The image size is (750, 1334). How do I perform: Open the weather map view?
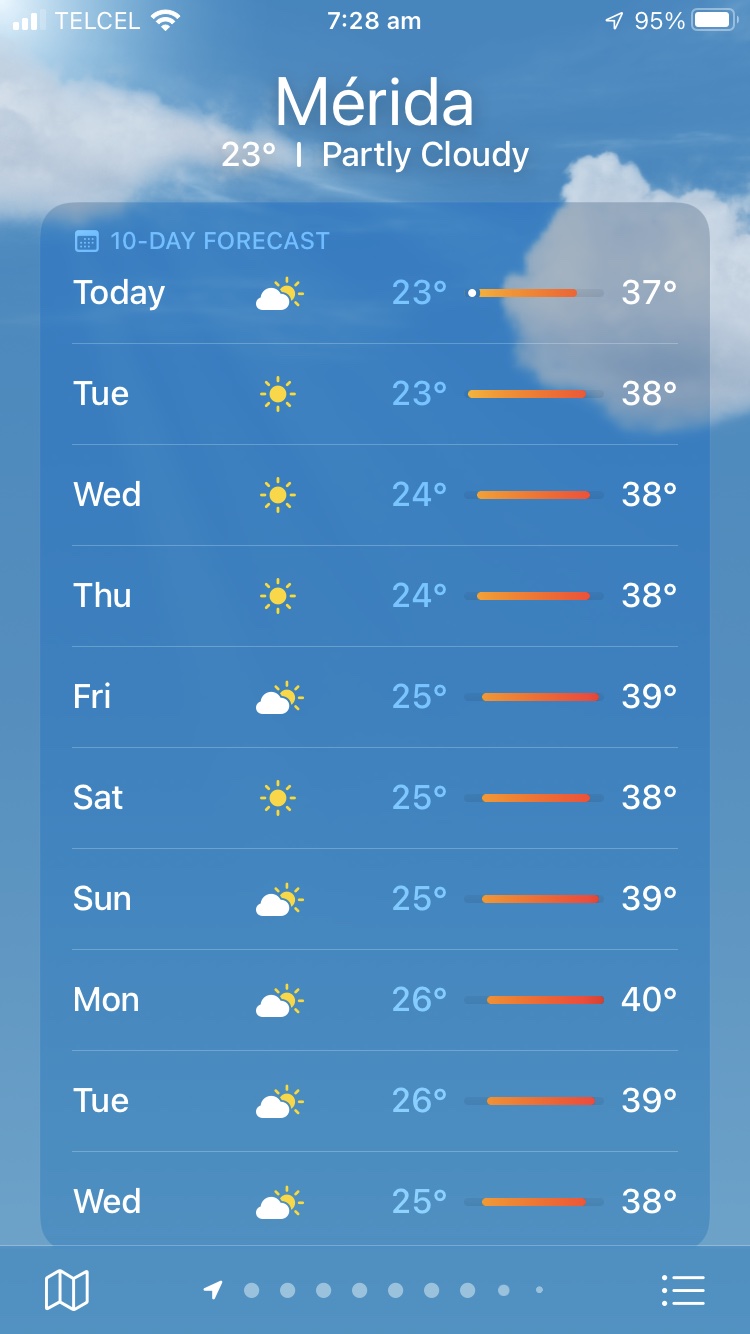(x=67, y=1290)
